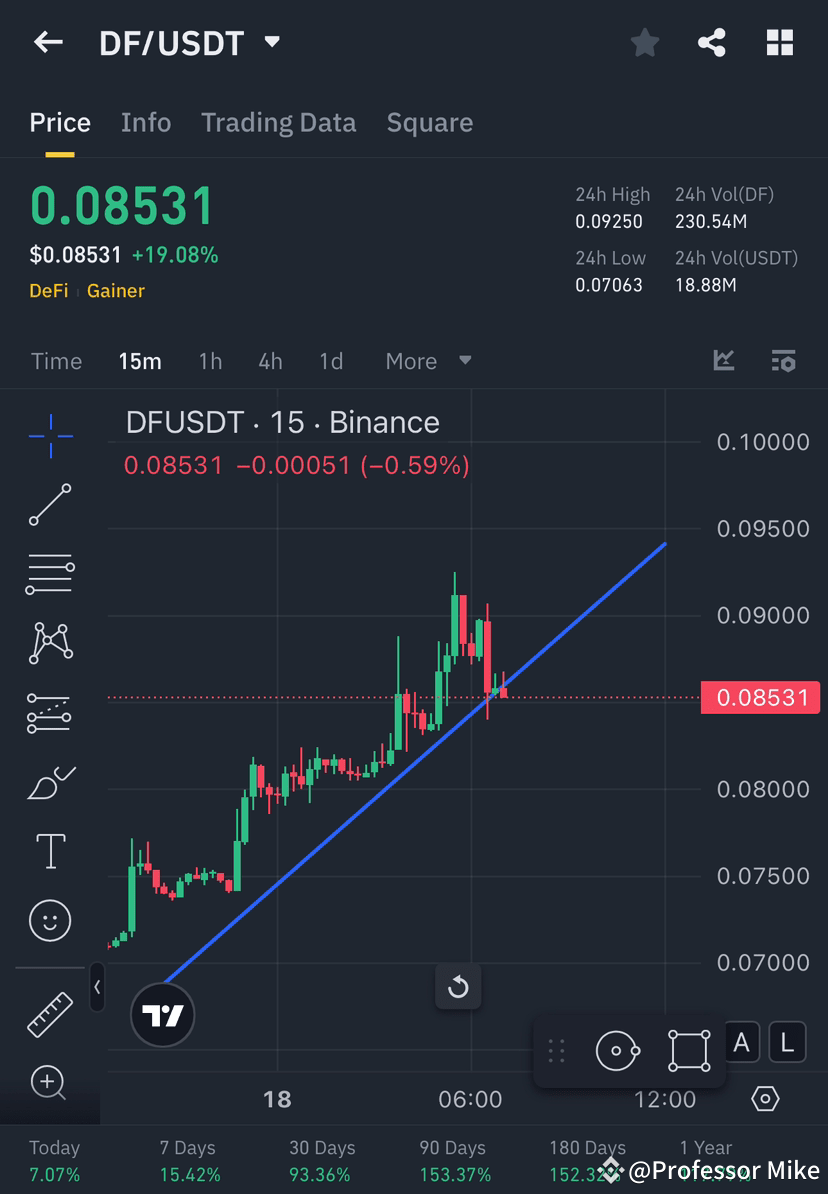
Task: Toggle auto scale with the A button
Action: (x=742, y=1042)
